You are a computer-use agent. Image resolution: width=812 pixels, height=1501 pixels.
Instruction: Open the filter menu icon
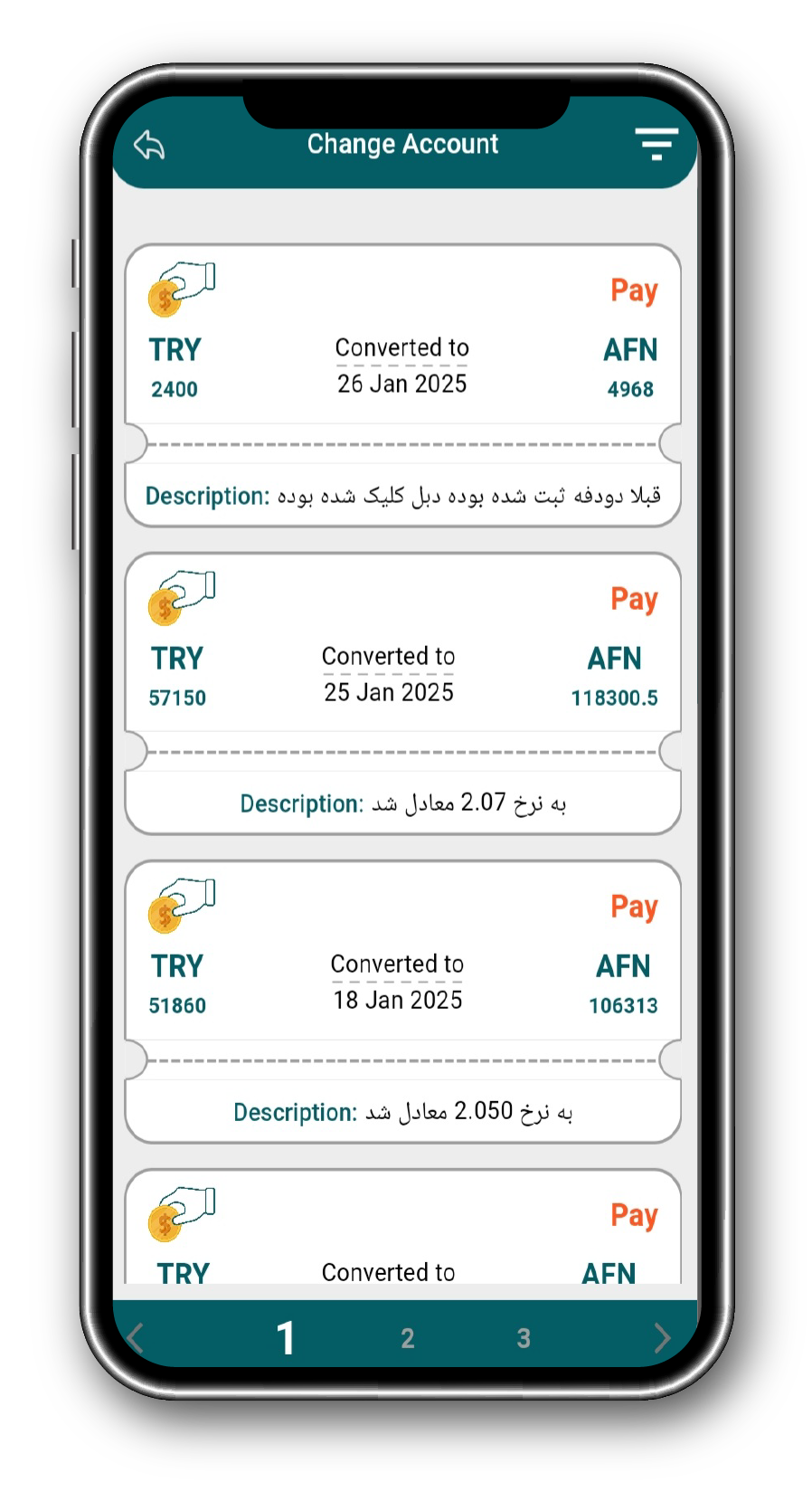656,144
